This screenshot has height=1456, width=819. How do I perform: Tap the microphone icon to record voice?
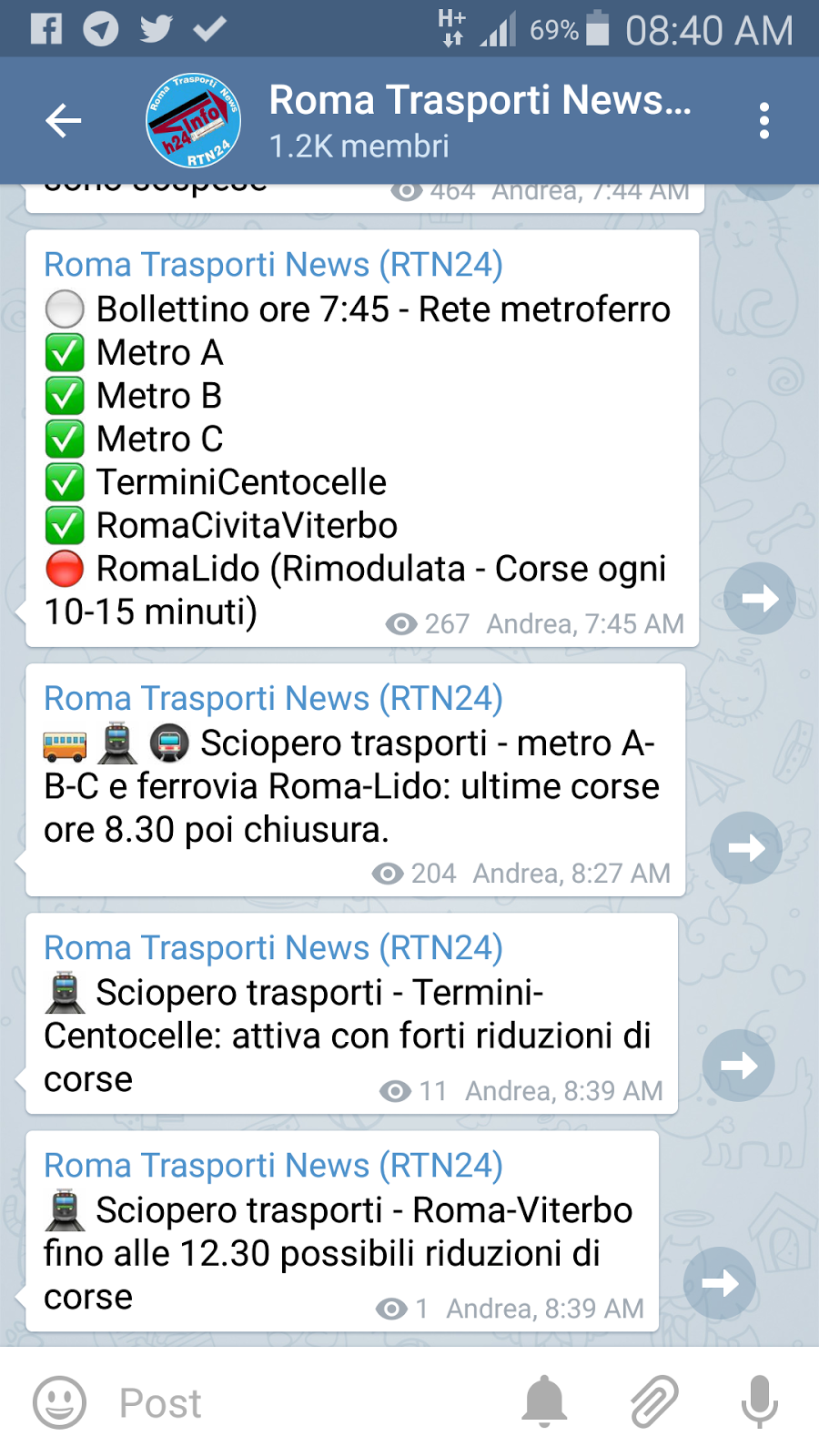(758, 1401)
